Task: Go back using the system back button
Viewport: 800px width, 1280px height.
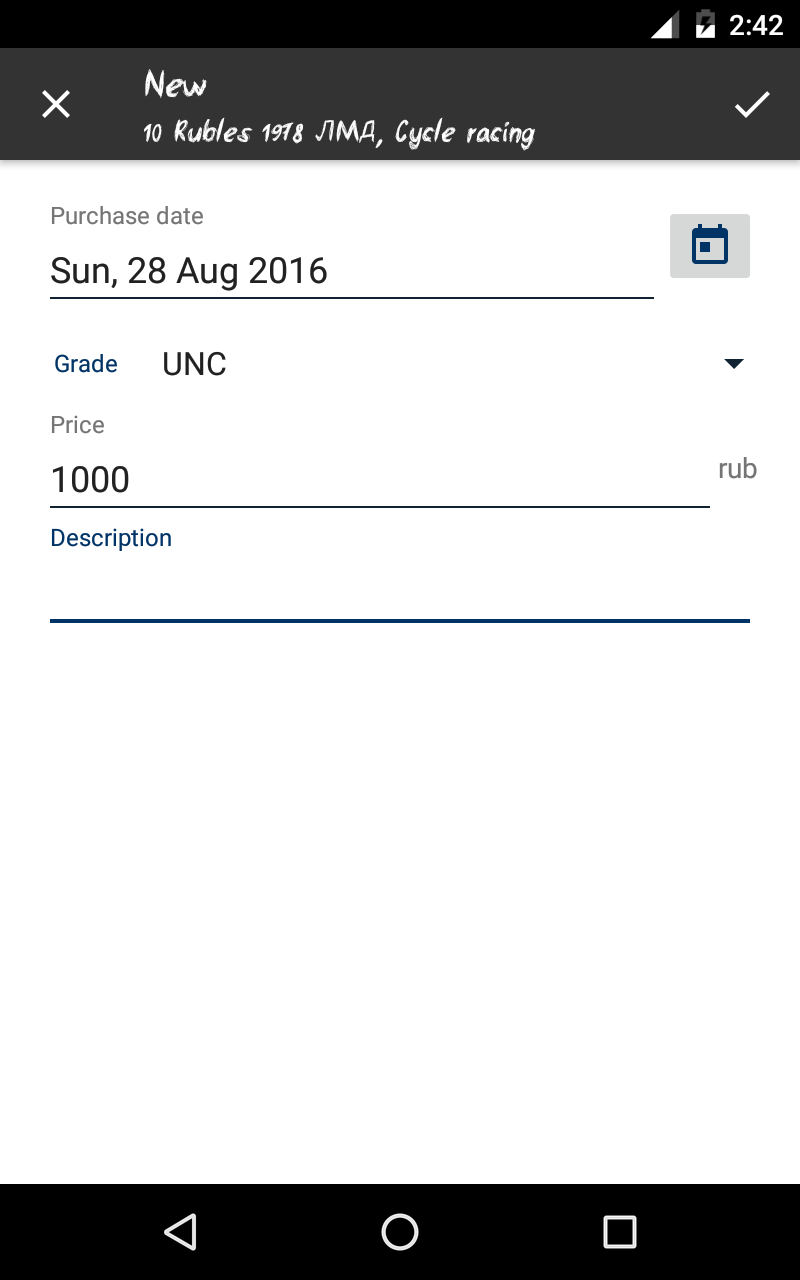Action: pyautogui.click(x=180, y=1231)
